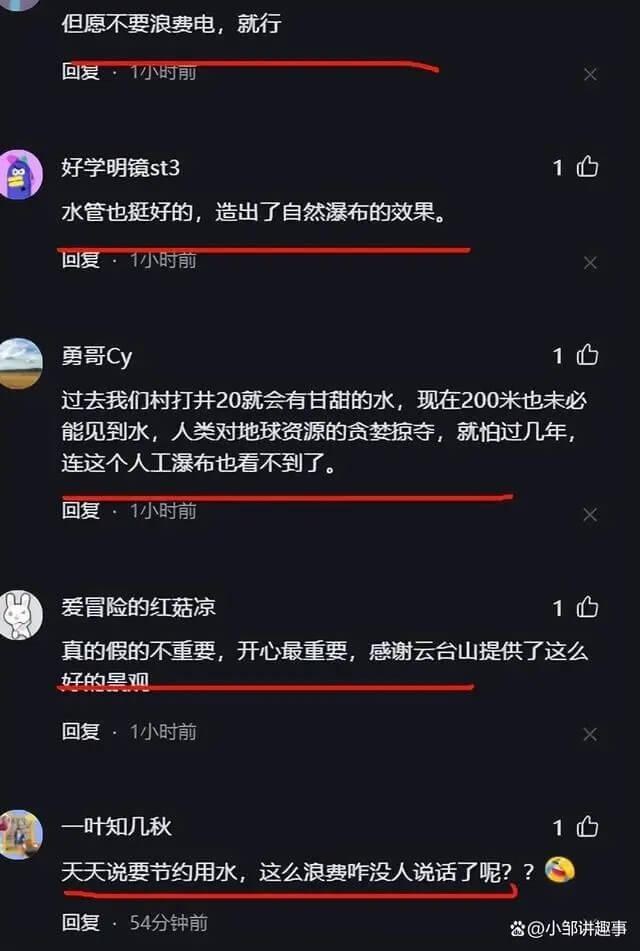Dismiss the 但愿不要浪费电 comment
This screenshot has width=640, height=951.
point(590,75)
